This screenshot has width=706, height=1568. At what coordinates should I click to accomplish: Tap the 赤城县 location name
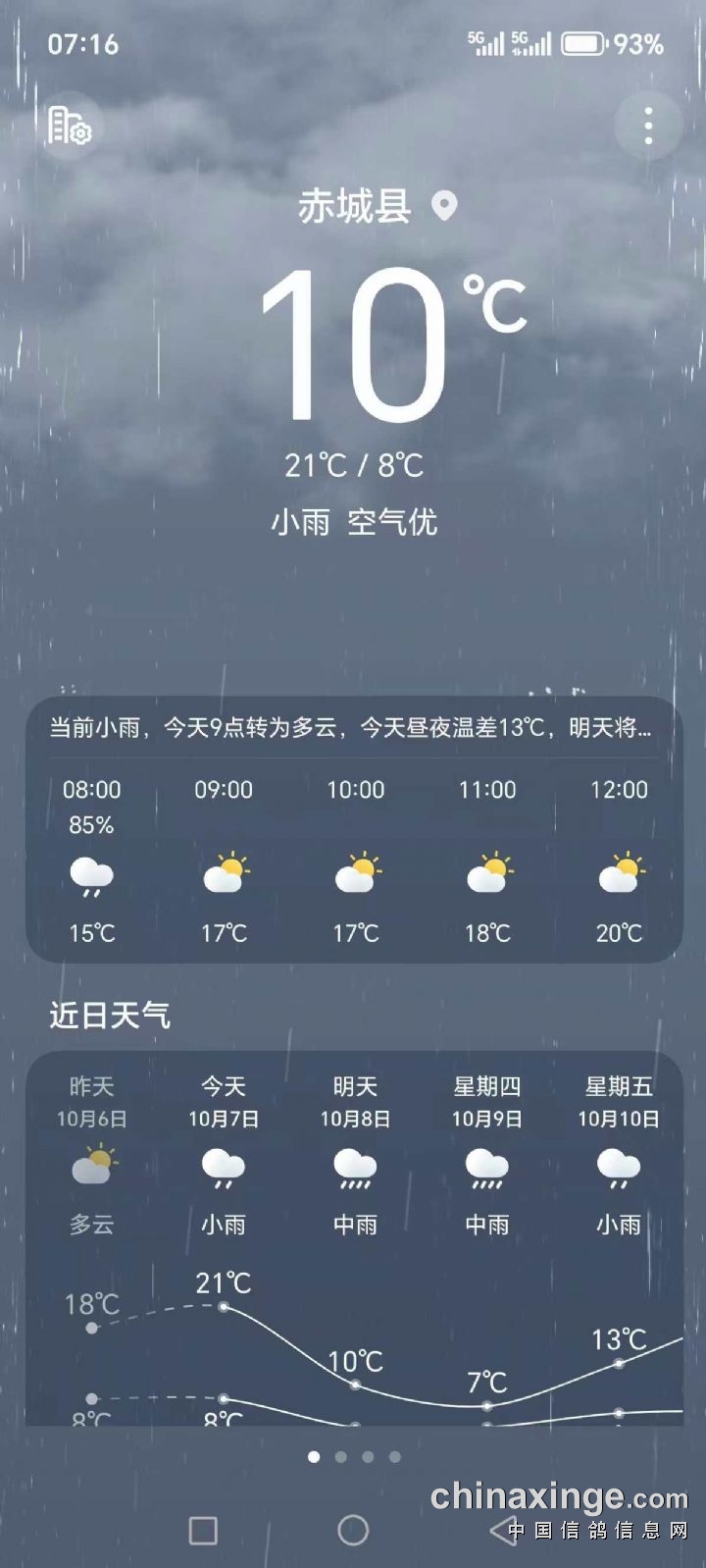point(355,206)
